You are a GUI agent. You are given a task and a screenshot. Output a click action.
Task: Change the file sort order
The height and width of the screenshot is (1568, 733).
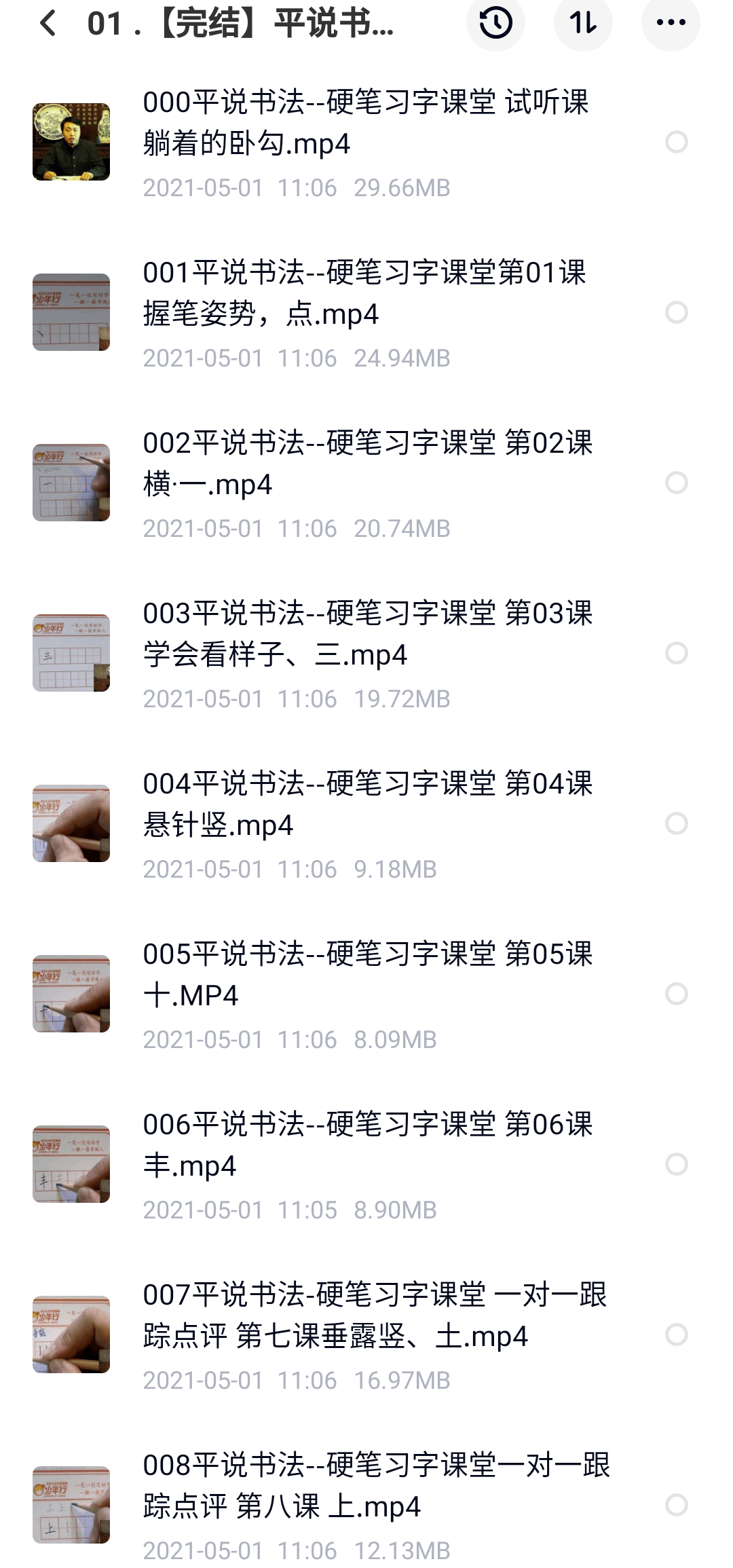click(583, 24)
